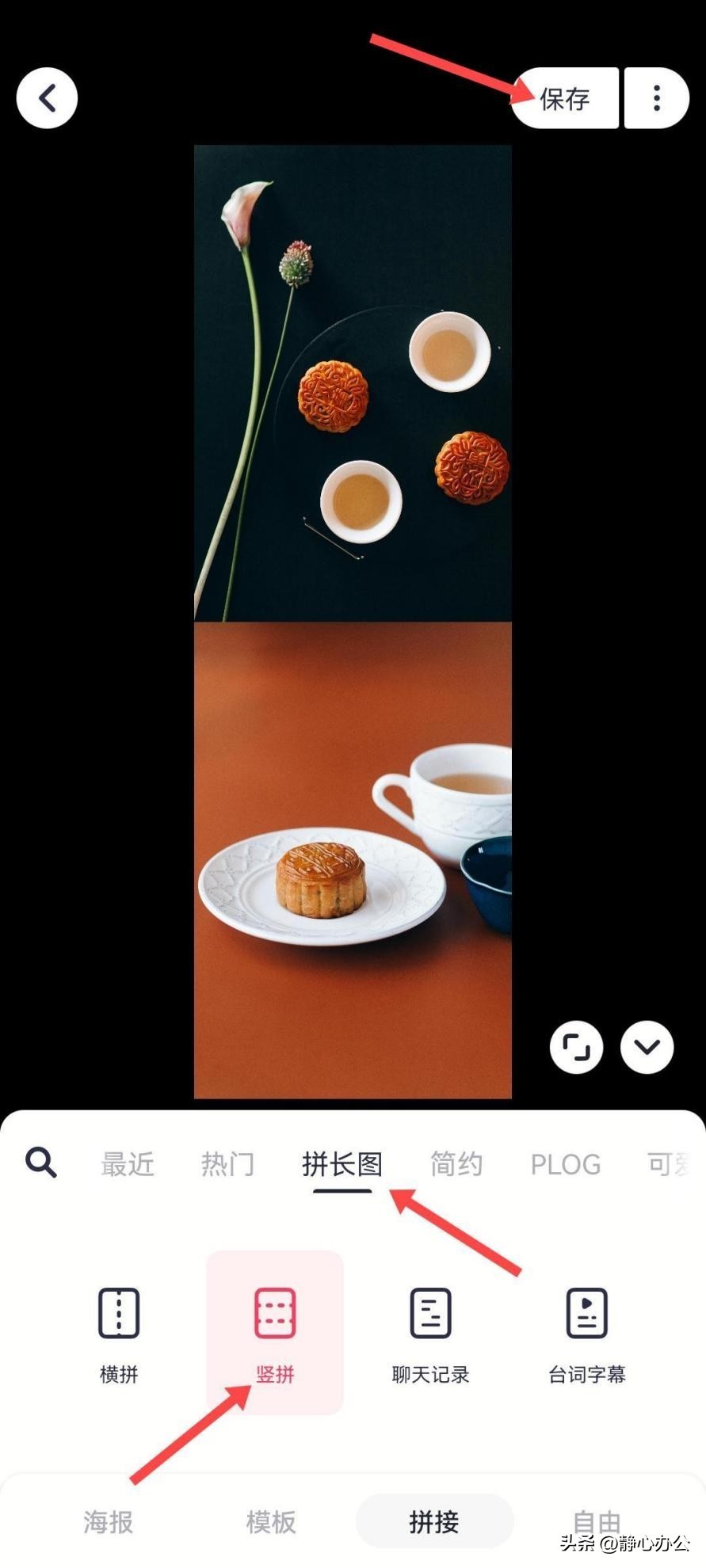706x1568 pixels.
Task: Select the 拼接 mode
Action: 434,1521
